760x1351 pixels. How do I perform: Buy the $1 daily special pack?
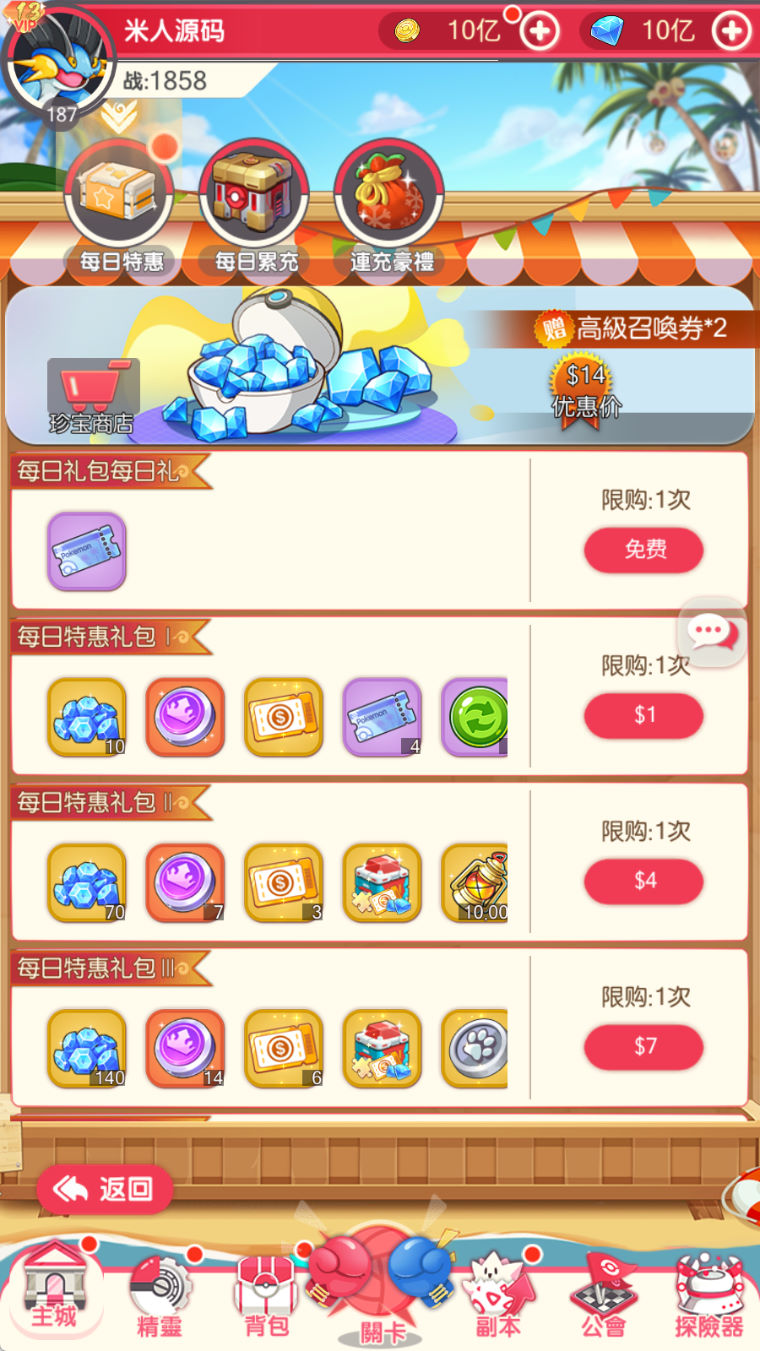(x=643, y=716)
